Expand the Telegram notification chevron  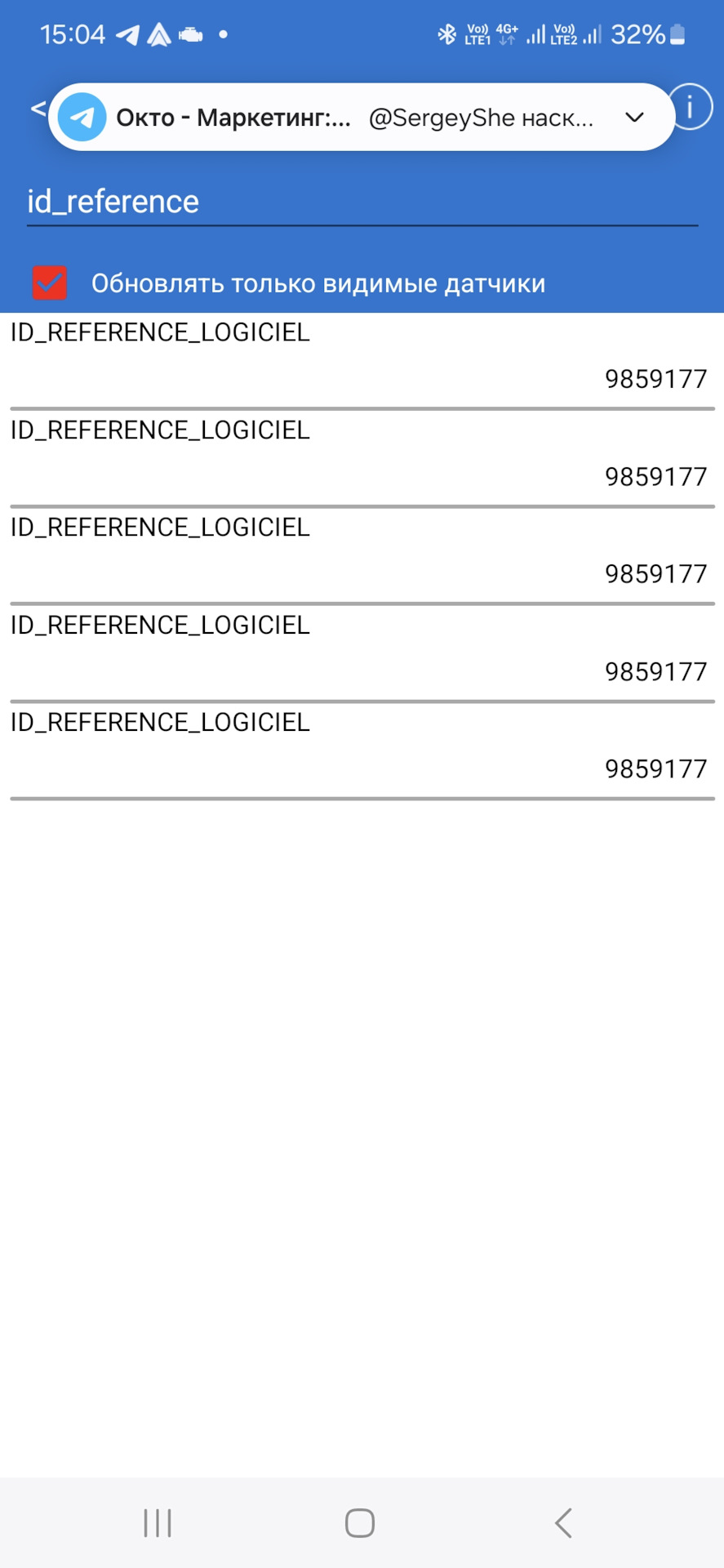point(634,118)
